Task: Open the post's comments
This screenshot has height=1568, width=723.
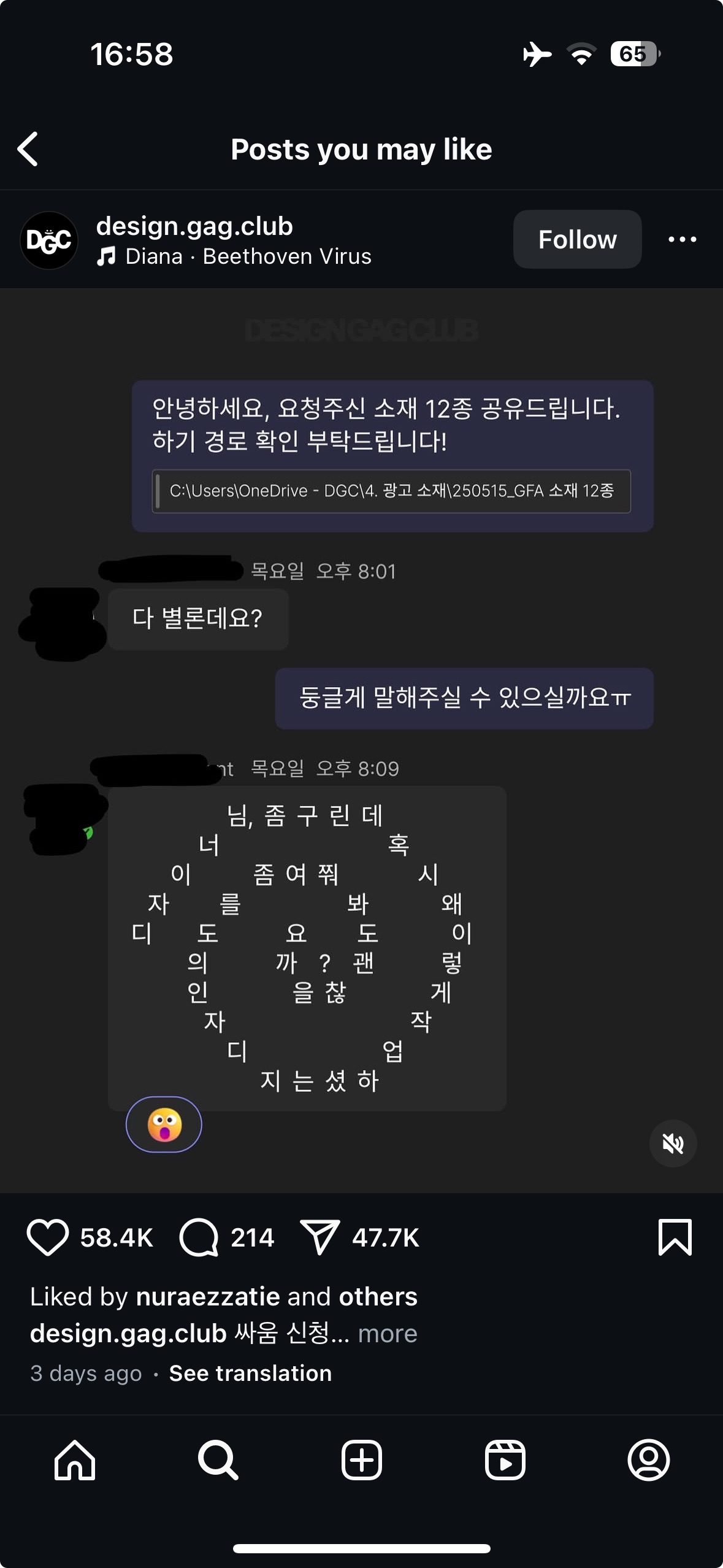Action: [x=199, y=1238]
